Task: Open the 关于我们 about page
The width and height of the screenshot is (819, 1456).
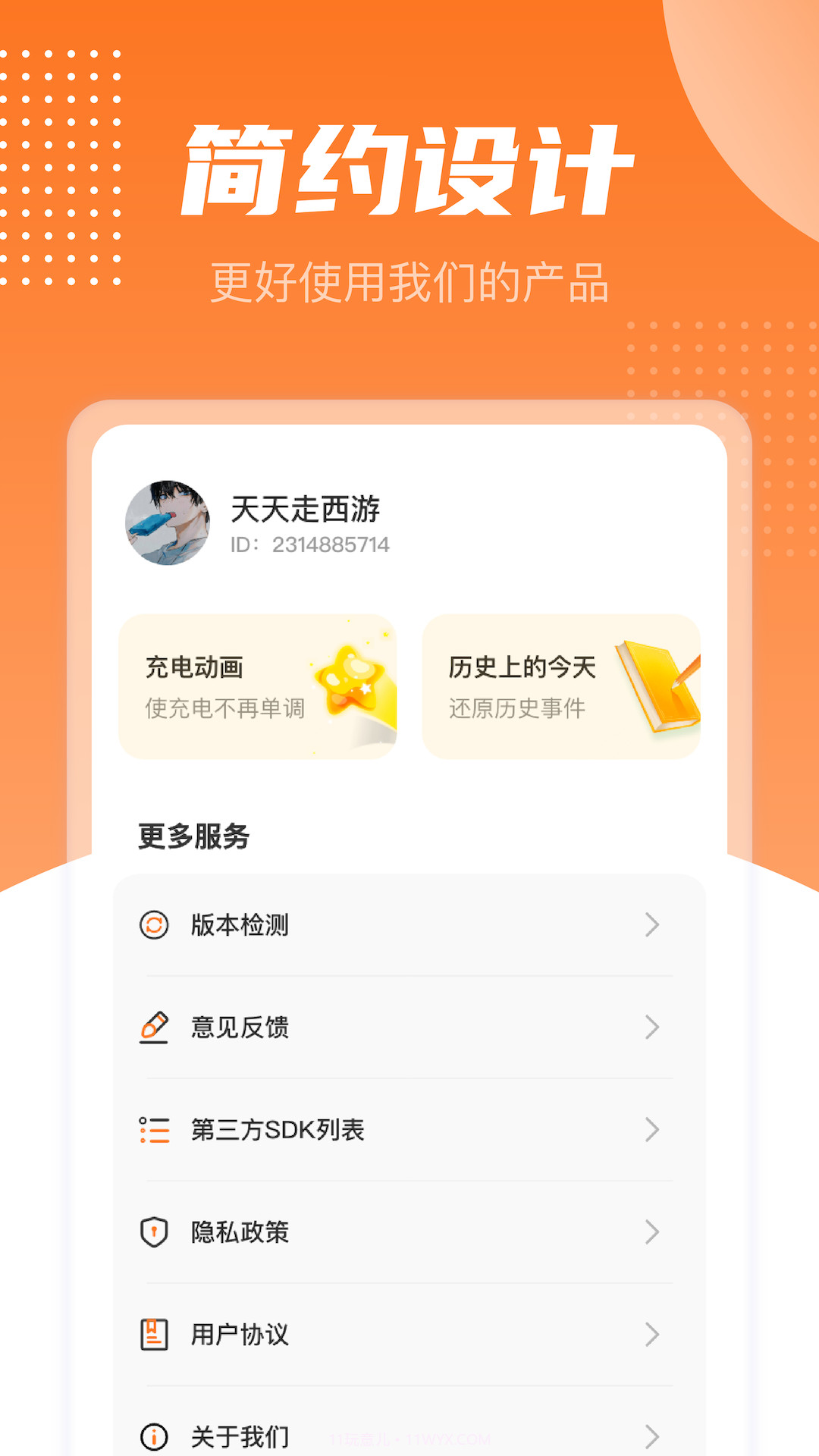Action: (x=239, y=1436)
